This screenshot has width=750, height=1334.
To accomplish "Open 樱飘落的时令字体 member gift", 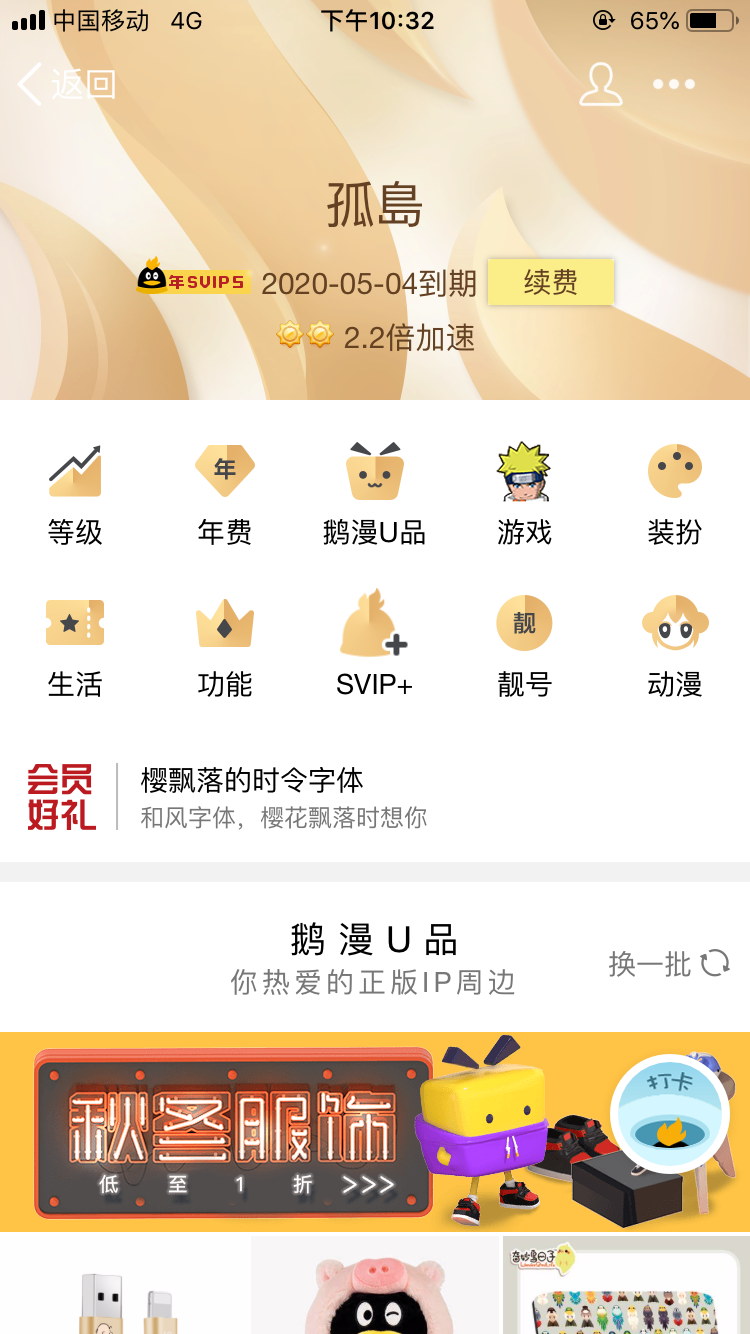I will point(375,797).
